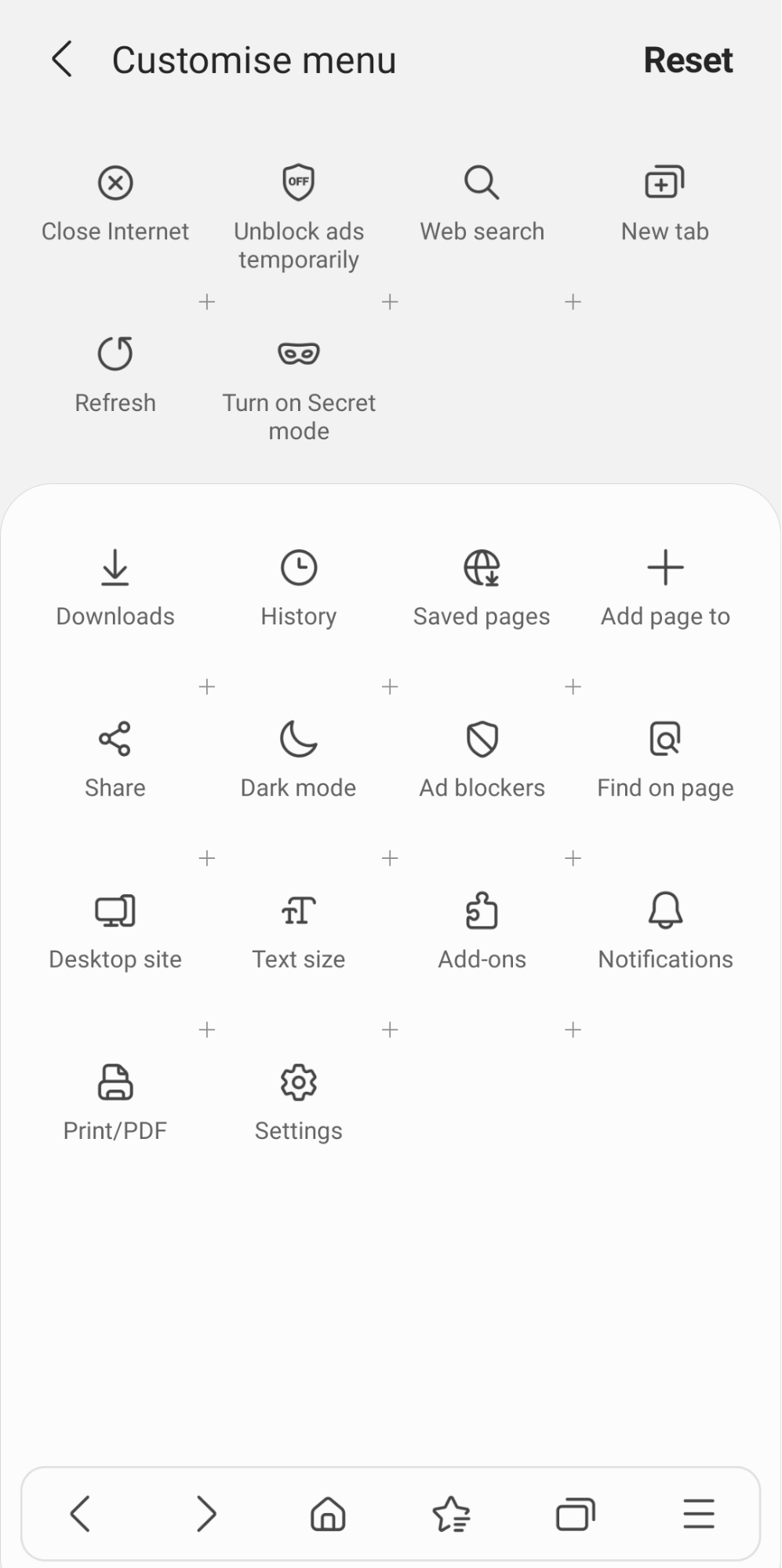Go back using the top-left arrow
782x1568 pixels.
pyautogui.click(x=61, y=59)
